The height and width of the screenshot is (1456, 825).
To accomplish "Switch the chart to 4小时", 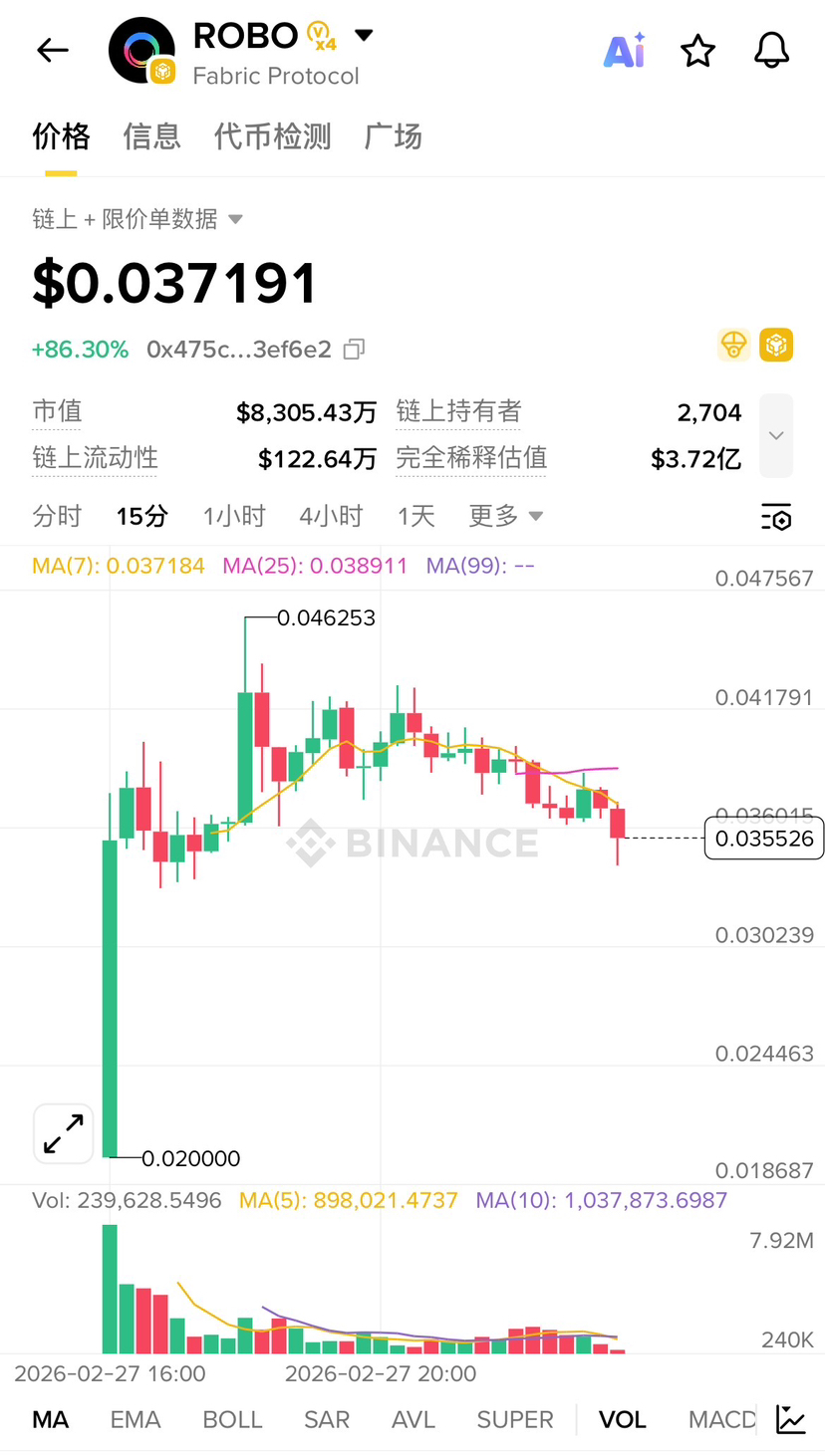I will click(x=331, y=516).
